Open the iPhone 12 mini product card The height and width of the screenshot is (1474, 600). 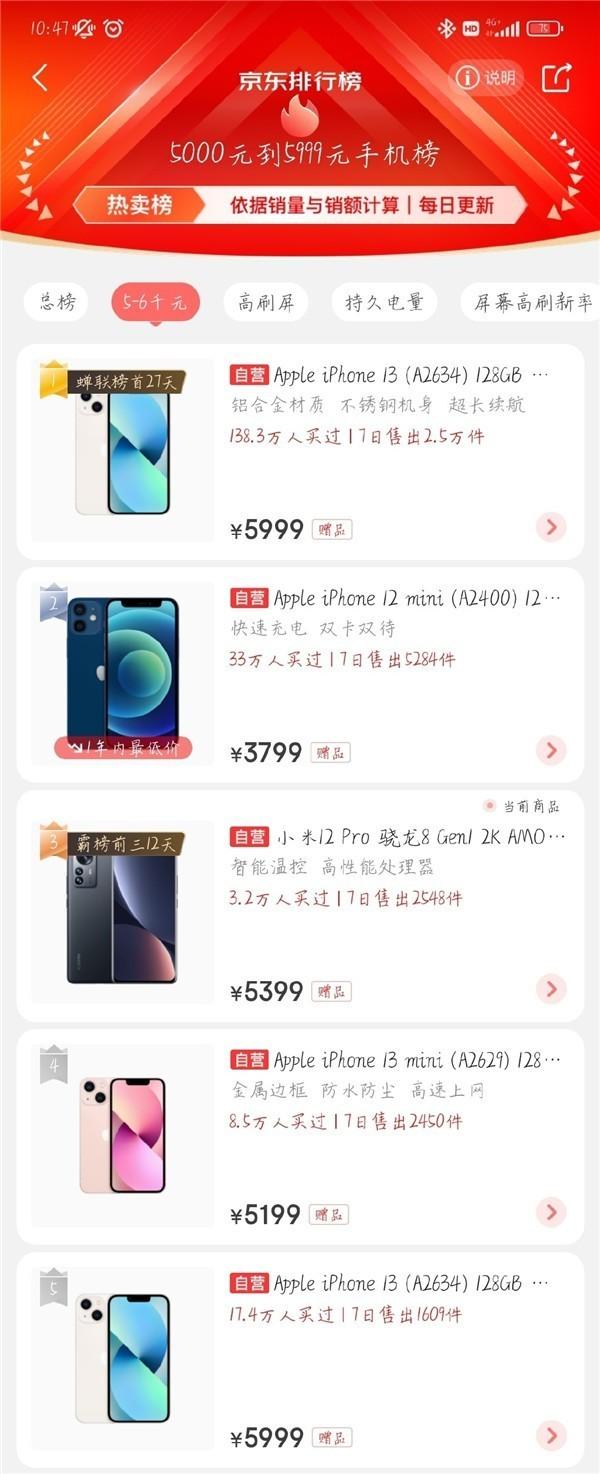pos(300,675)
